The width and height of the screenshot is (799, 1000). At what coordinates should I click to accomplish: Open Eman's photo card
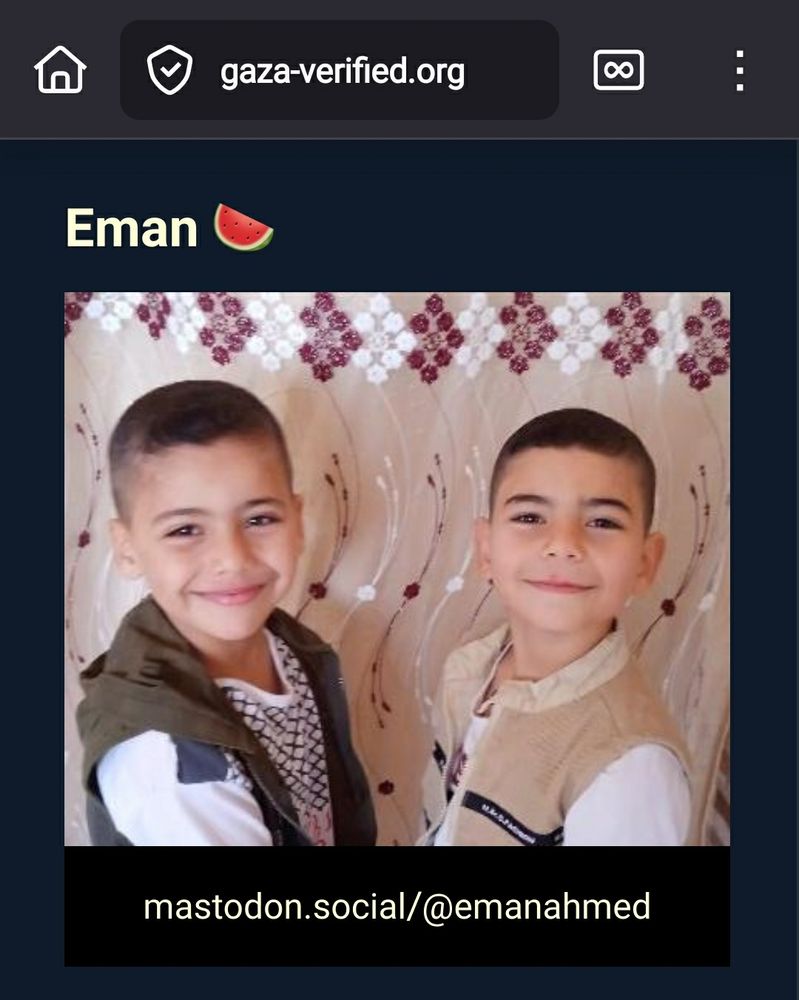(x=397, y=569)
